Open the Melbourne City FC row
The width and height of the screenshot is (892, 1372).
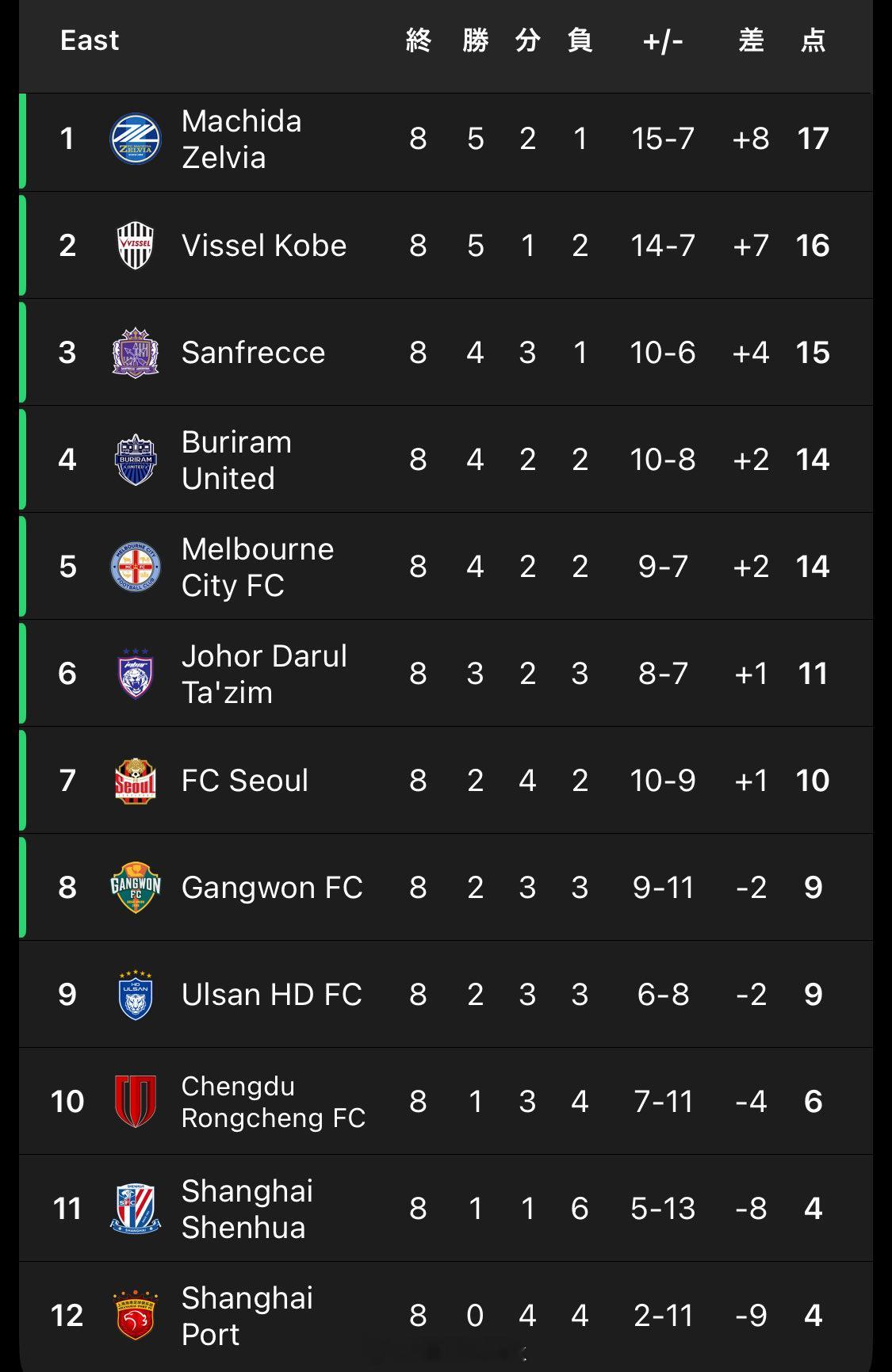[x=257, y=567]
